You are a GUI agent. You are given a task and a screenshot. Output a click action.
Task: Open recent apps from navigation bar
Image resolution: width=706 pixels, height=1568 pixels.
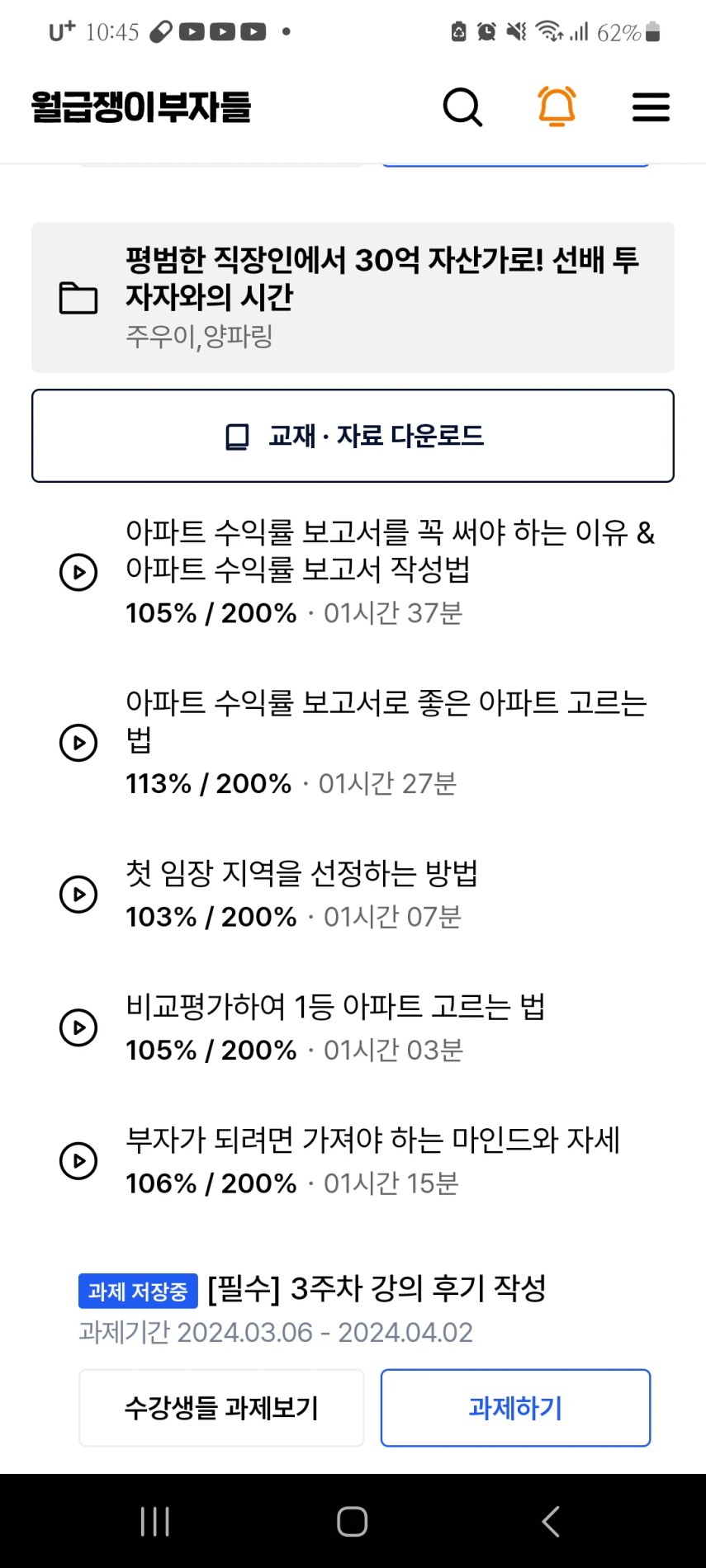pyautogui.click(x=155, y=1521)
